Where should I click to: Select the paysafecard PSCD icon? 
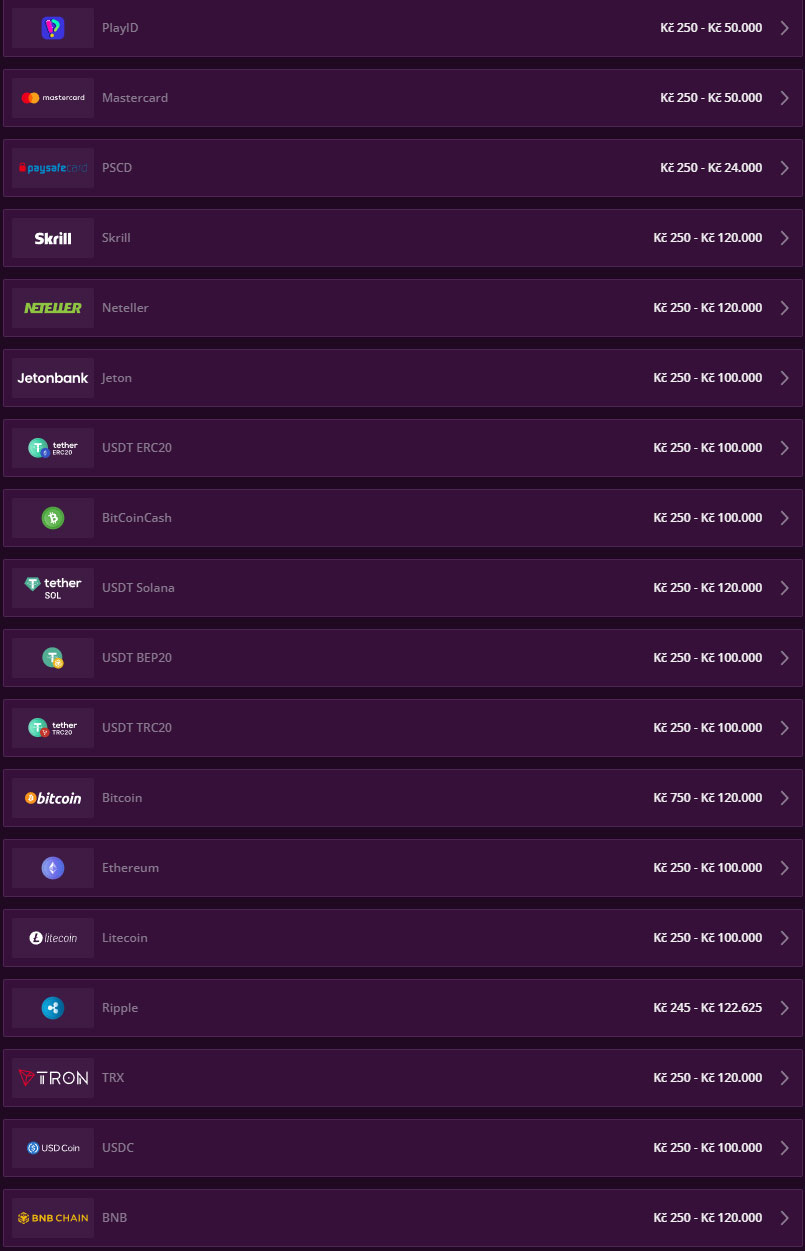pyautogui.click(x=52, y=167)
